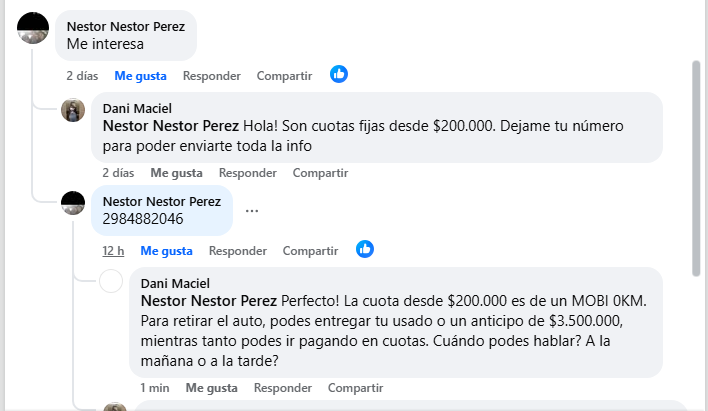The width and height of the screenshot is (708, 411).
Task: Like Dani Maciel's MOBI 0KM reply
Action: coord(211,387)
